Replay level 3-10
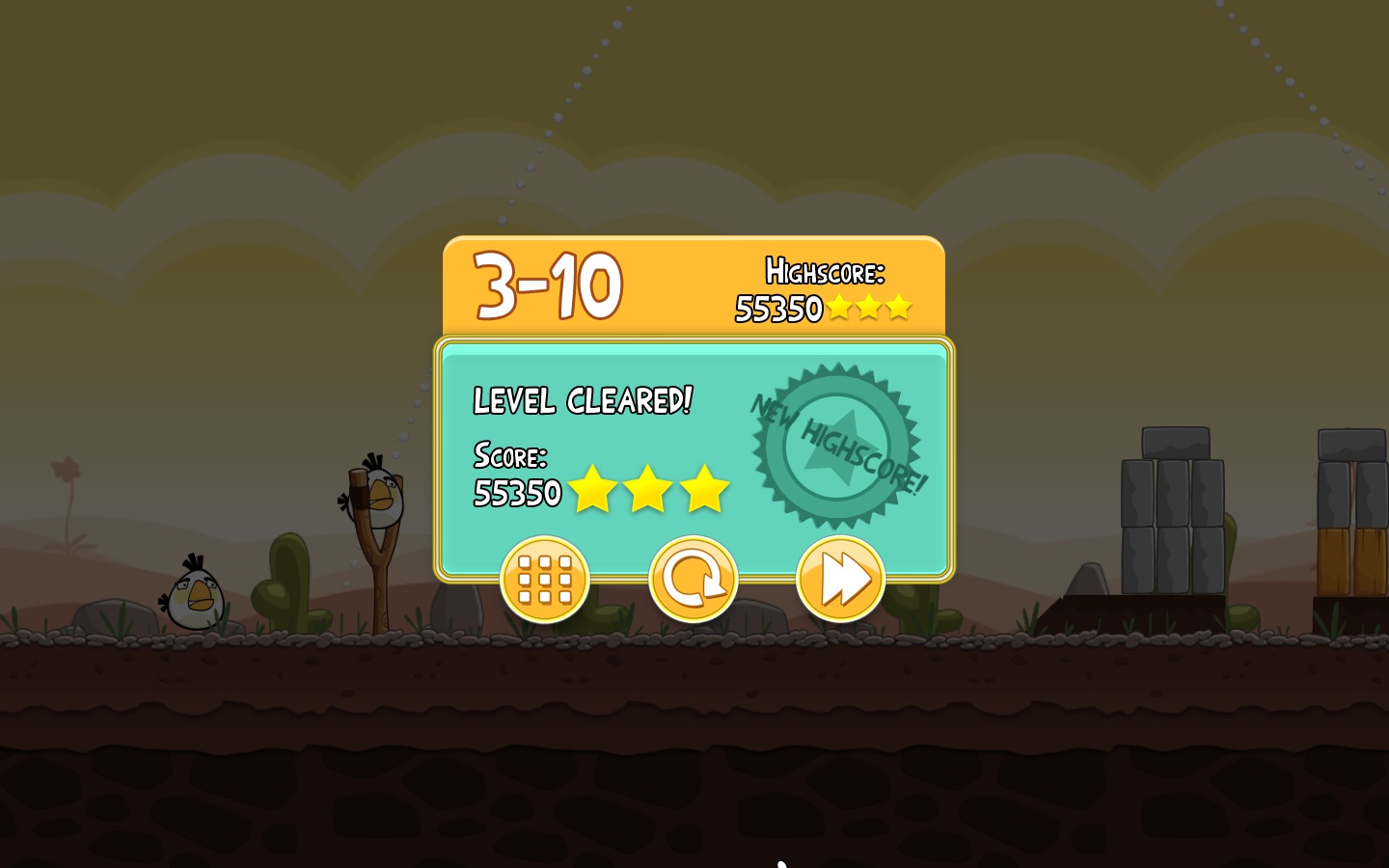 [x=693, y=579]
